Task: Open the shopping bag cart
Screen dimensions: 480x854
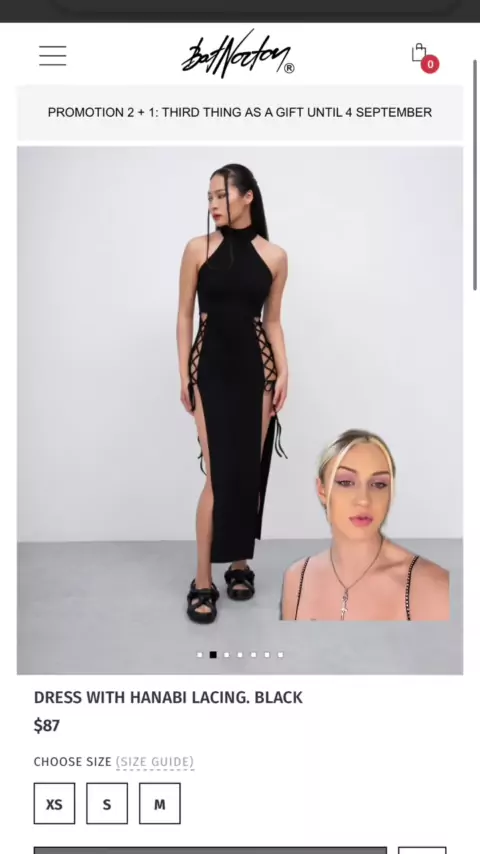Action: 424,58
